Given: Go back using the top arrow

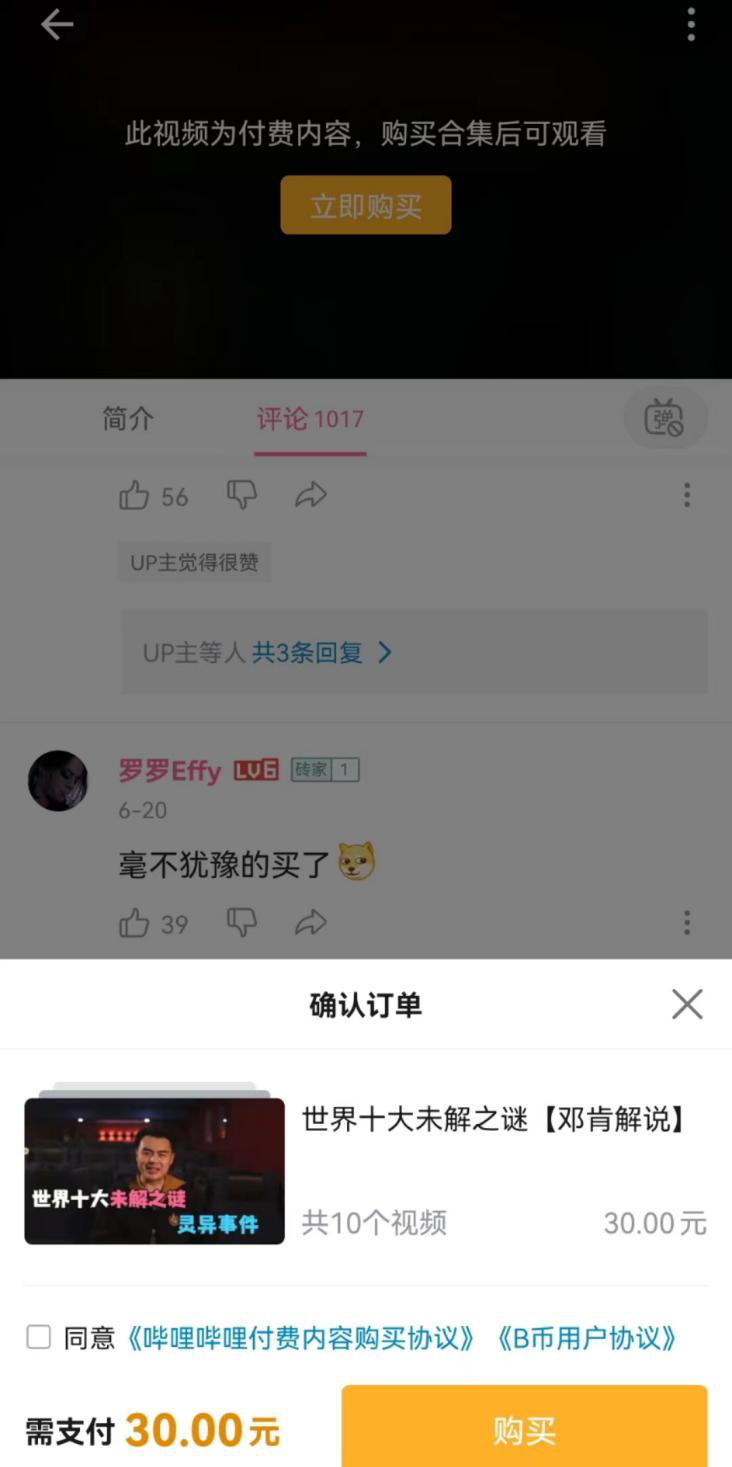Looking at the screenshot, I should 57,25.
